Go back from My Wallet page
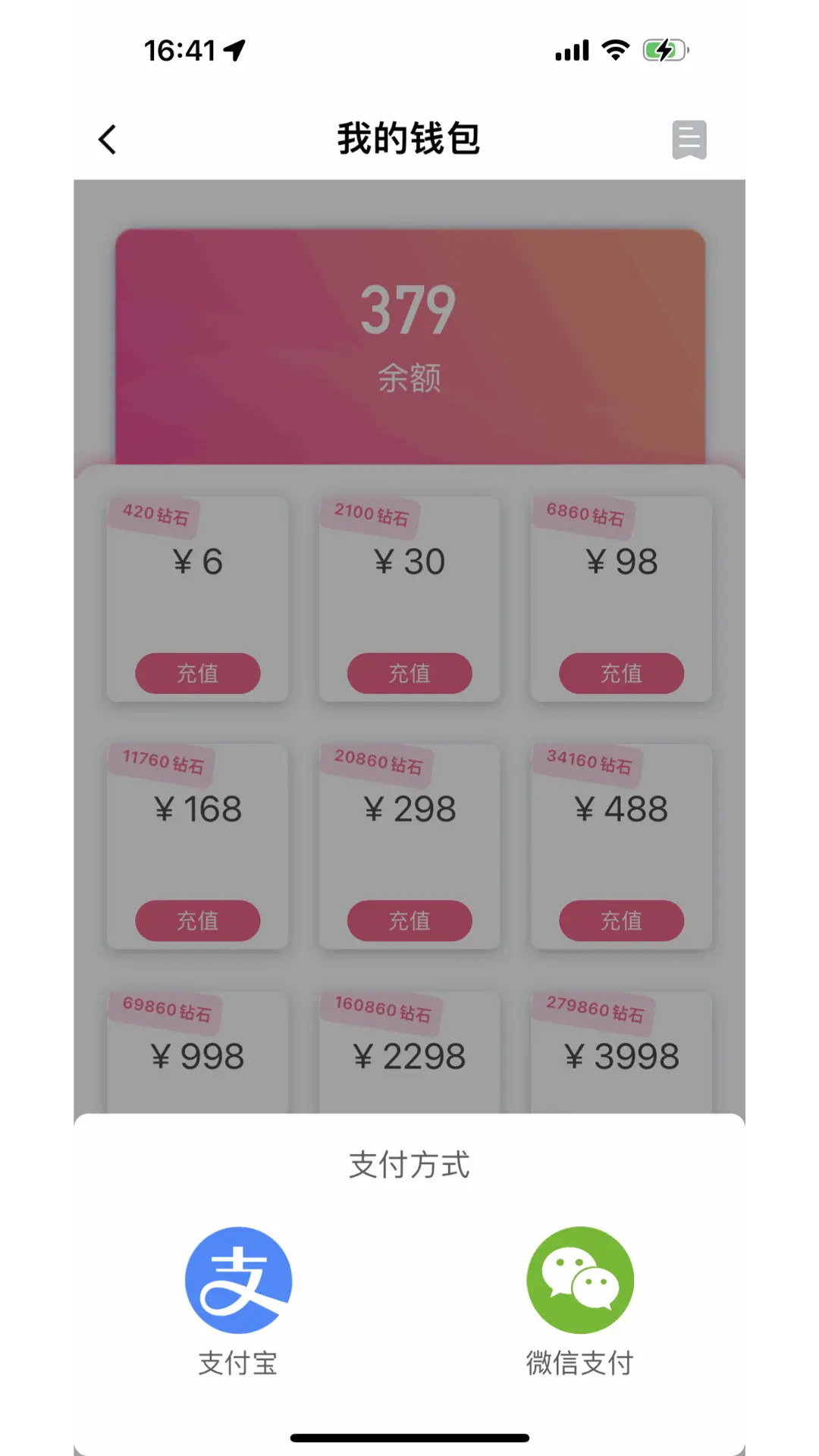 pyautogui.click(x=108, y=140)
